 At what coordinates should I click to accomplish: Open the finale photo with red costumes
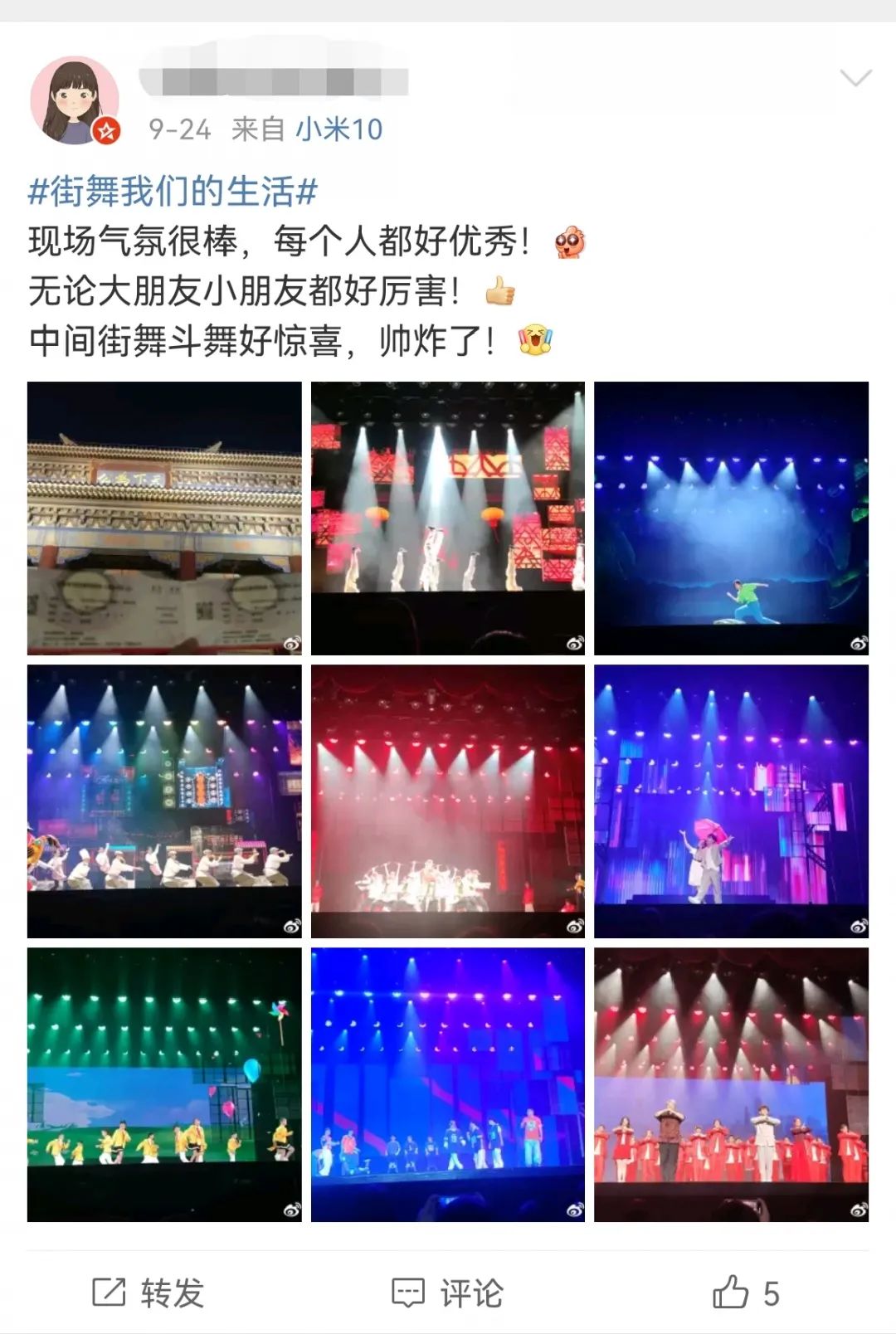(731, 1084)
